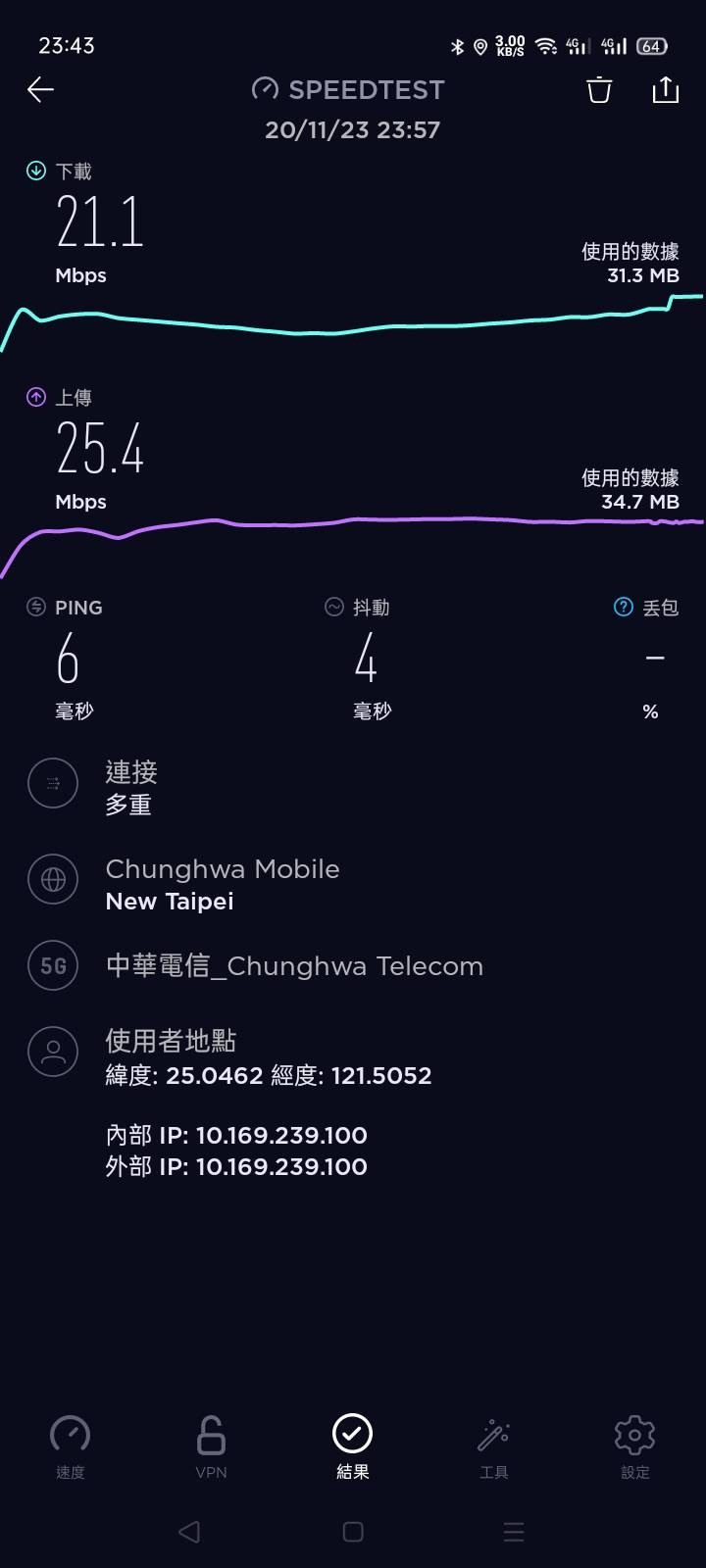This screenshot has width=706, height=1568.
Task: Switch to the 工具 tab
Action: pyautogui.click(x=493, y=1446)
